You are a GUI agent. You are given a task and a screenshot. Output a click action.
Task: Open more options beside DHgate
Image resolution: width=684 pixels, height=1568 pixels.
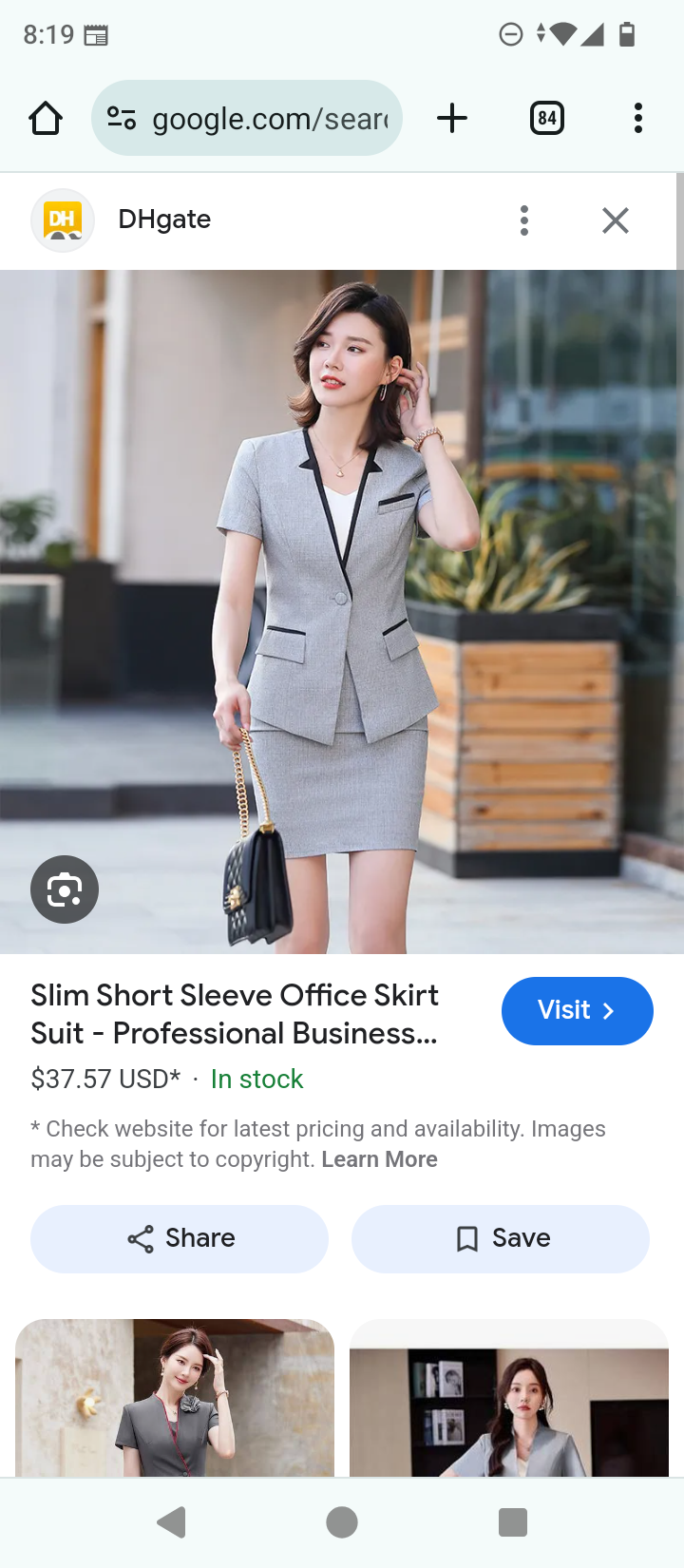pyautogui.click(x=523, y=220)
